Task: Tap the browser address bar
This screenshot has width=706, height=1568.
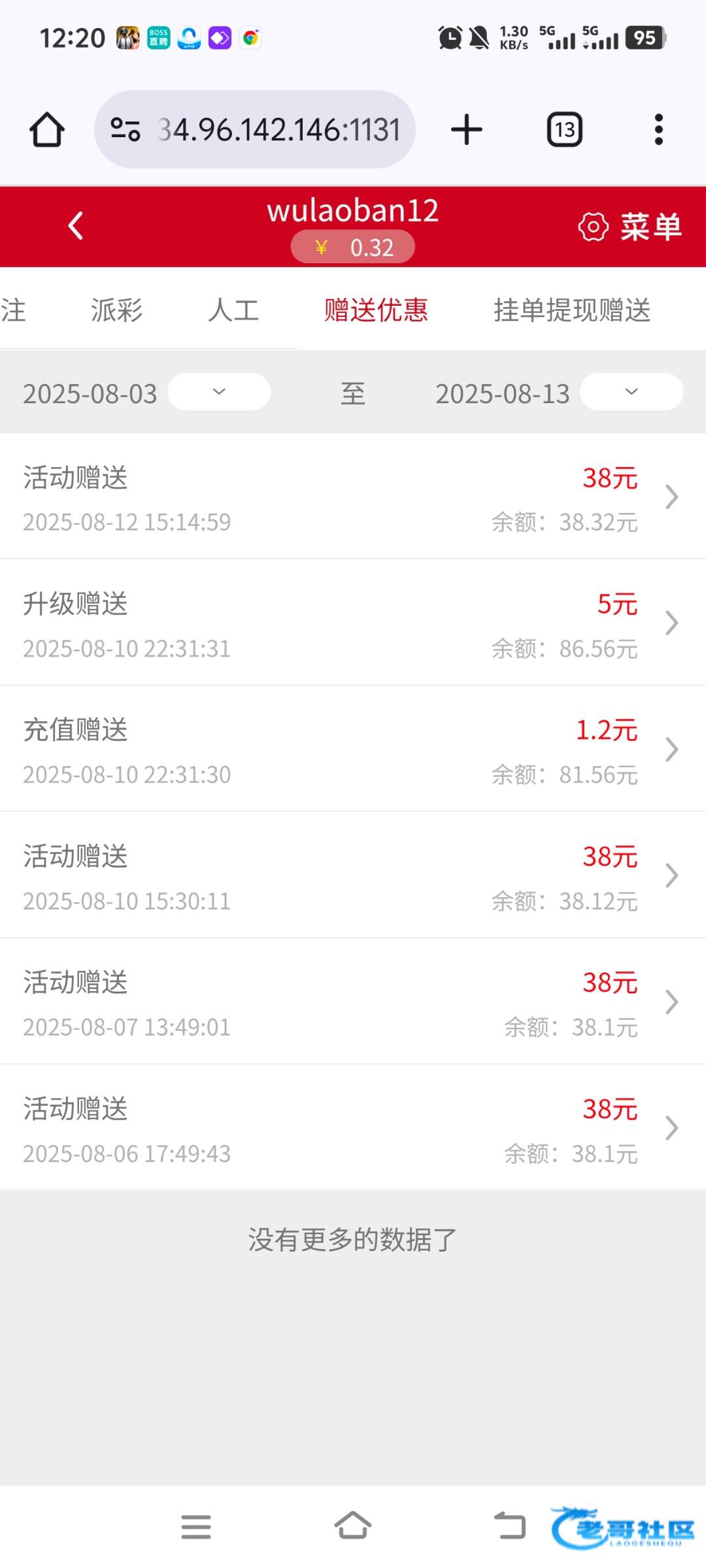Action: [x=255, y=129]
